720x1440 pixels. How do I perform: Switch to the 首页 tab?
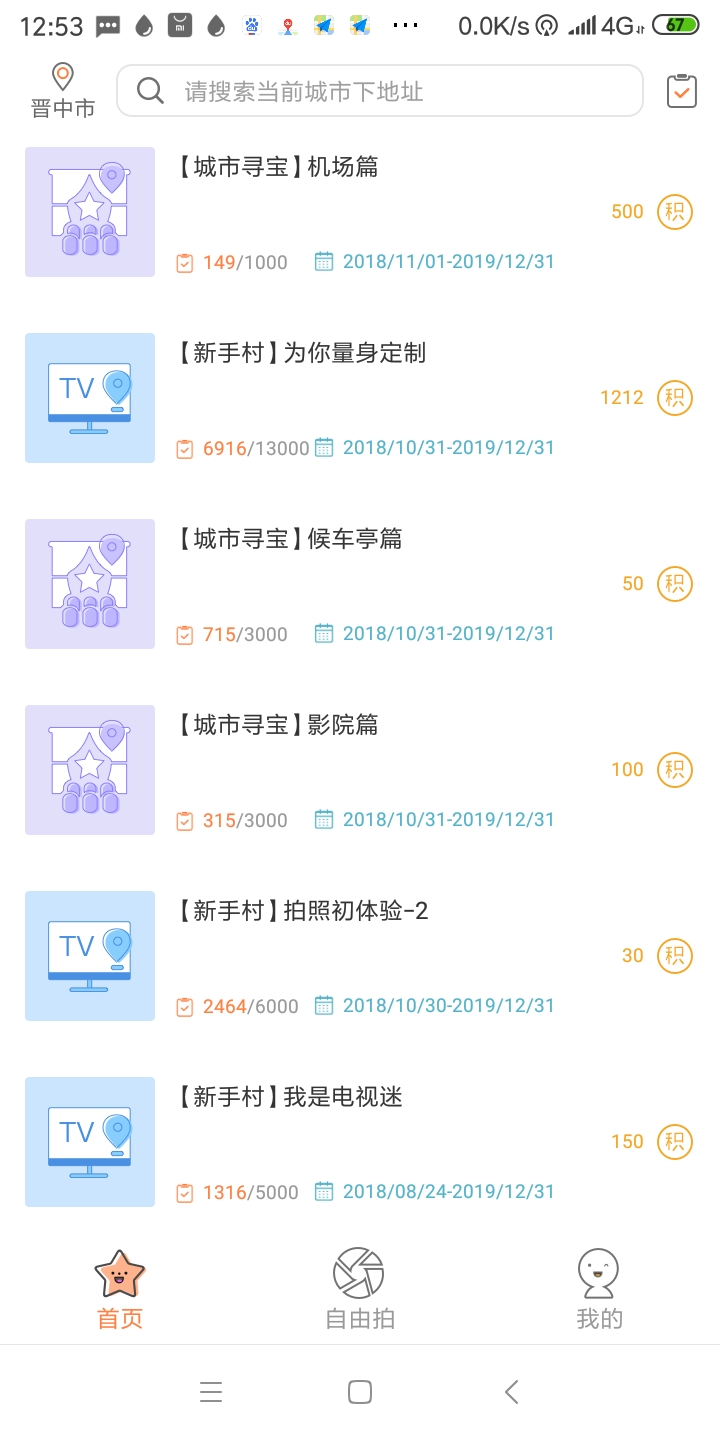pyautogui.click(x=120, y=1289)
